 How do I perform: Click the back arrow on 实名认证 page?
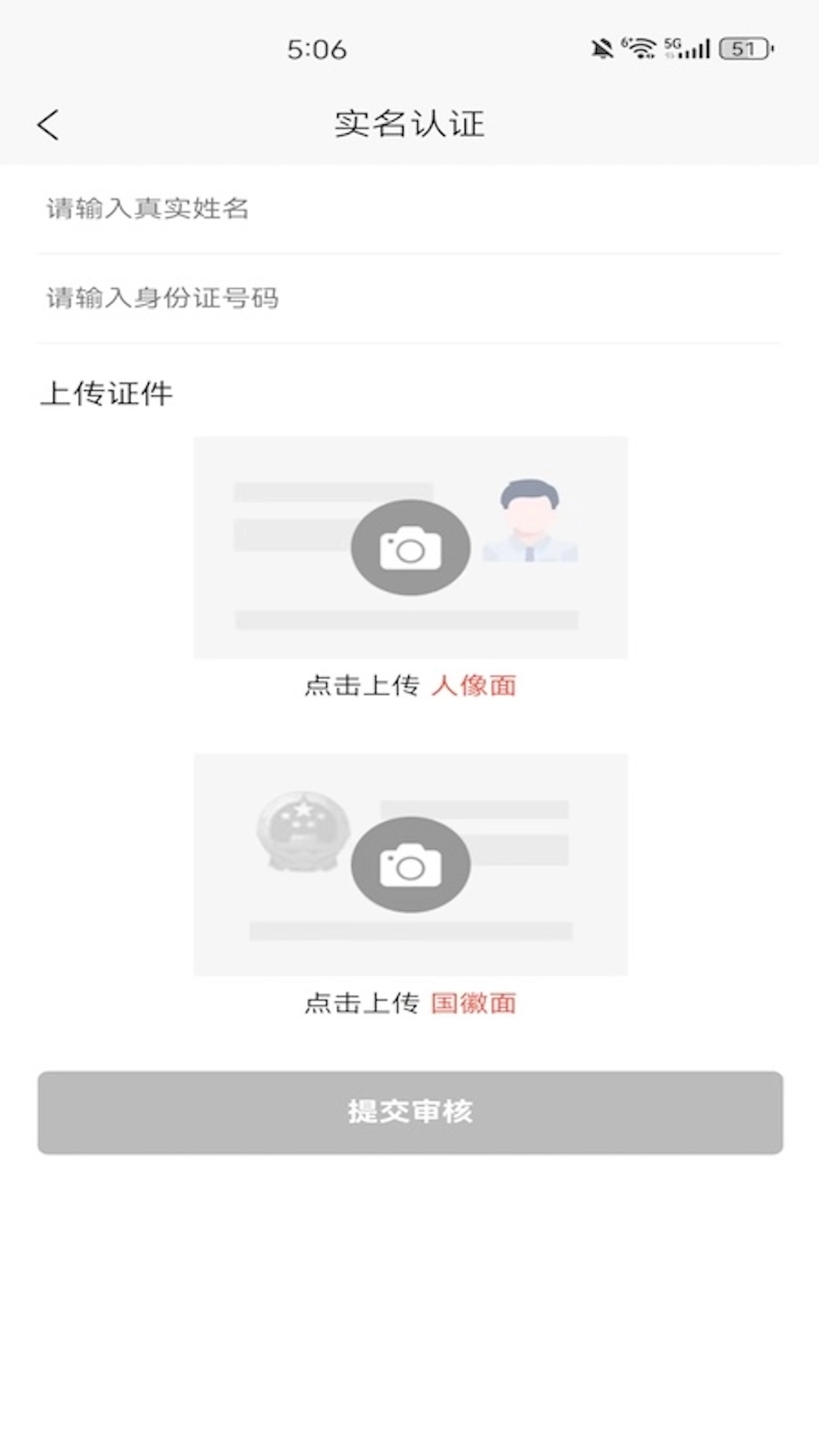tap(49, 124)
